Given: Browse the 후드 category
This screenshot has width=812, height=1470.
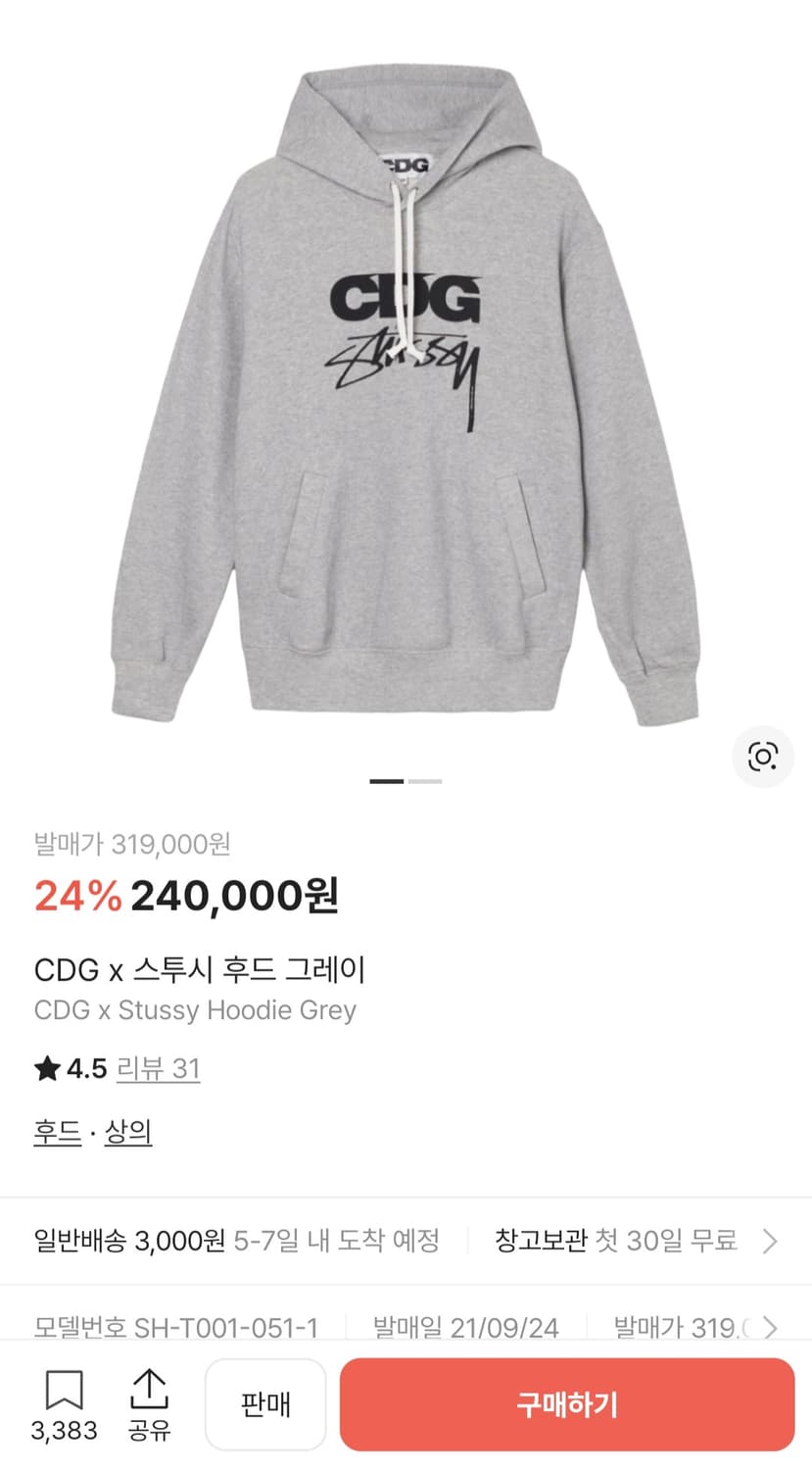Looking at the screenshot, I should [x=55, y=1132].
